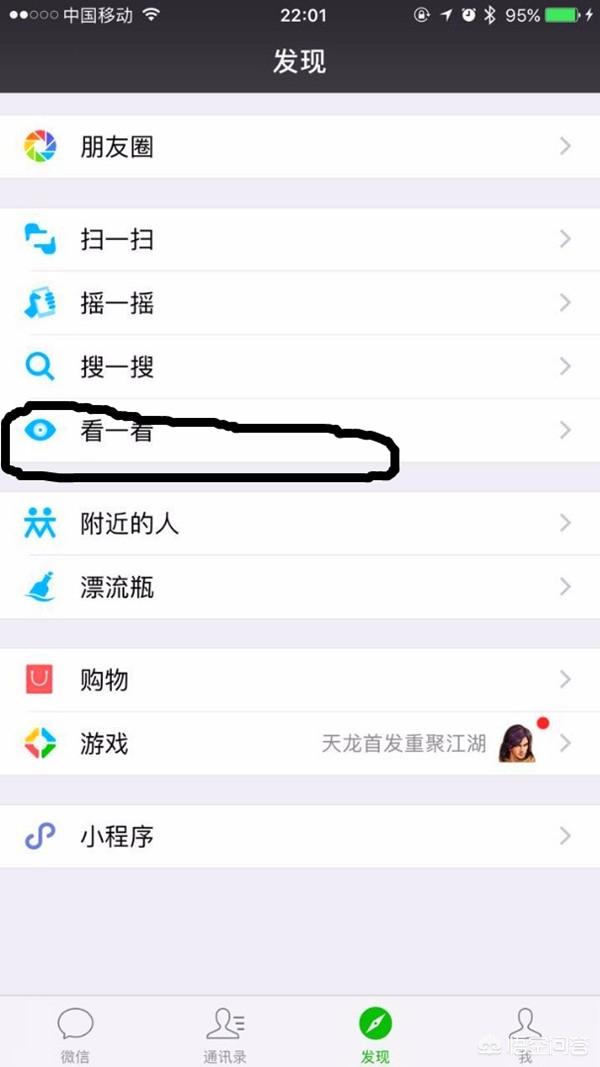Open 漂流瓶 drift bottle
The image size is (600, 1067).
tap(300, 587)
